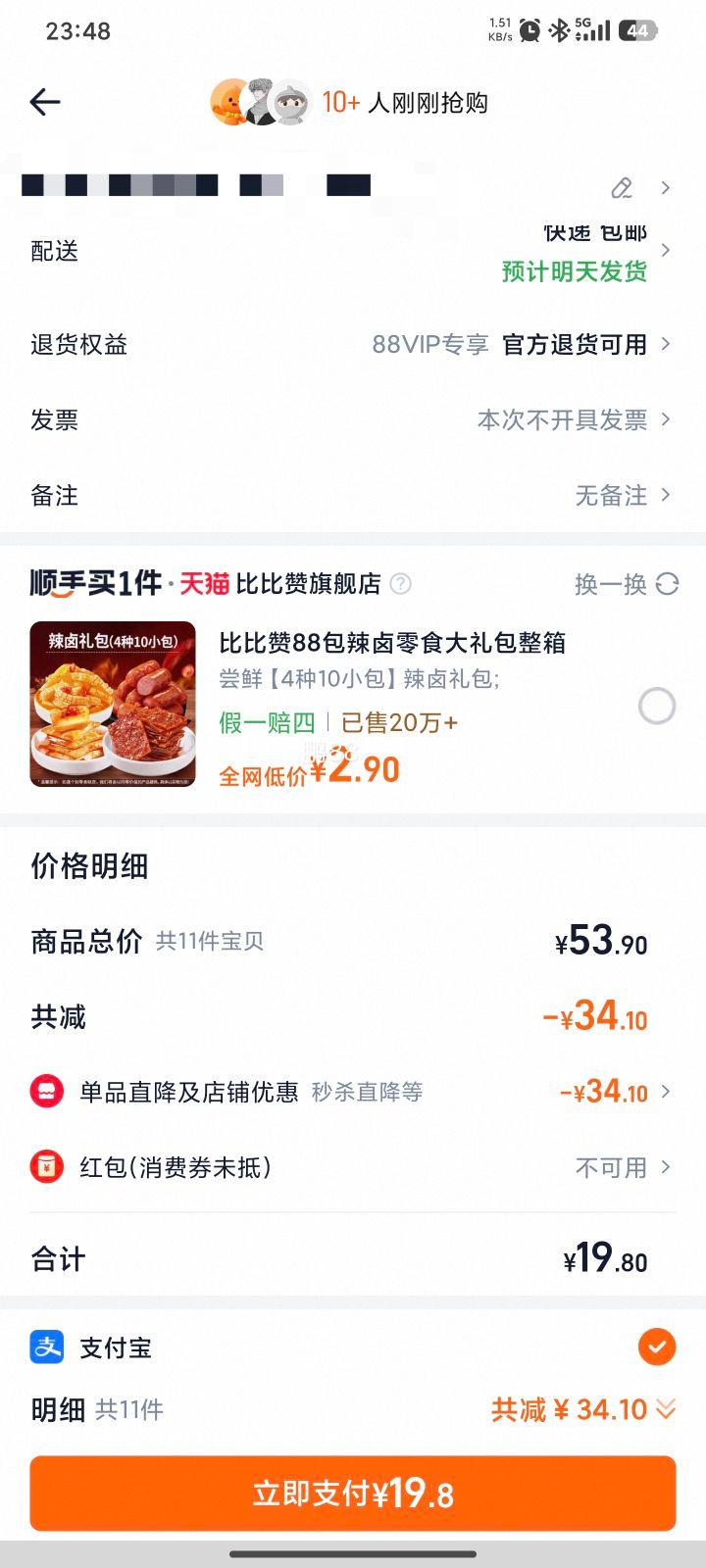Open the 退货权益 return rights row
The image size is (706, 1568).
click(x=353, y=344)
